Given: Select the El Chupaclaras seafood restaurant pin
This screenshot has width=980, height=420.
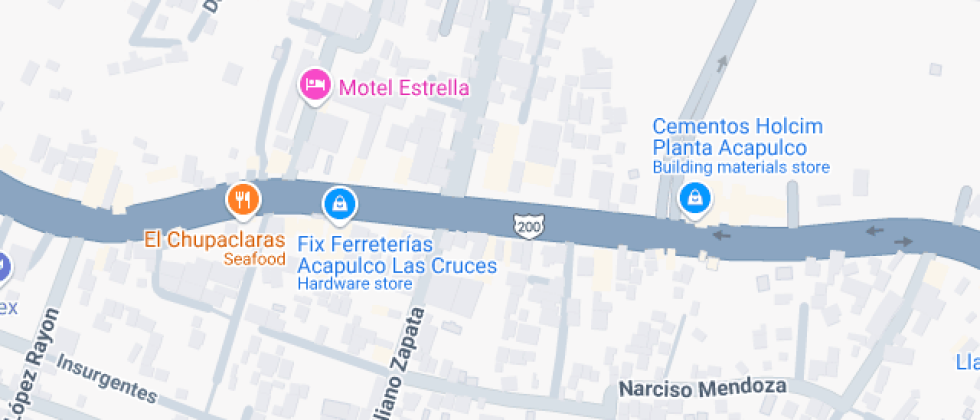Looking at the screenshot, I should 243,199.
